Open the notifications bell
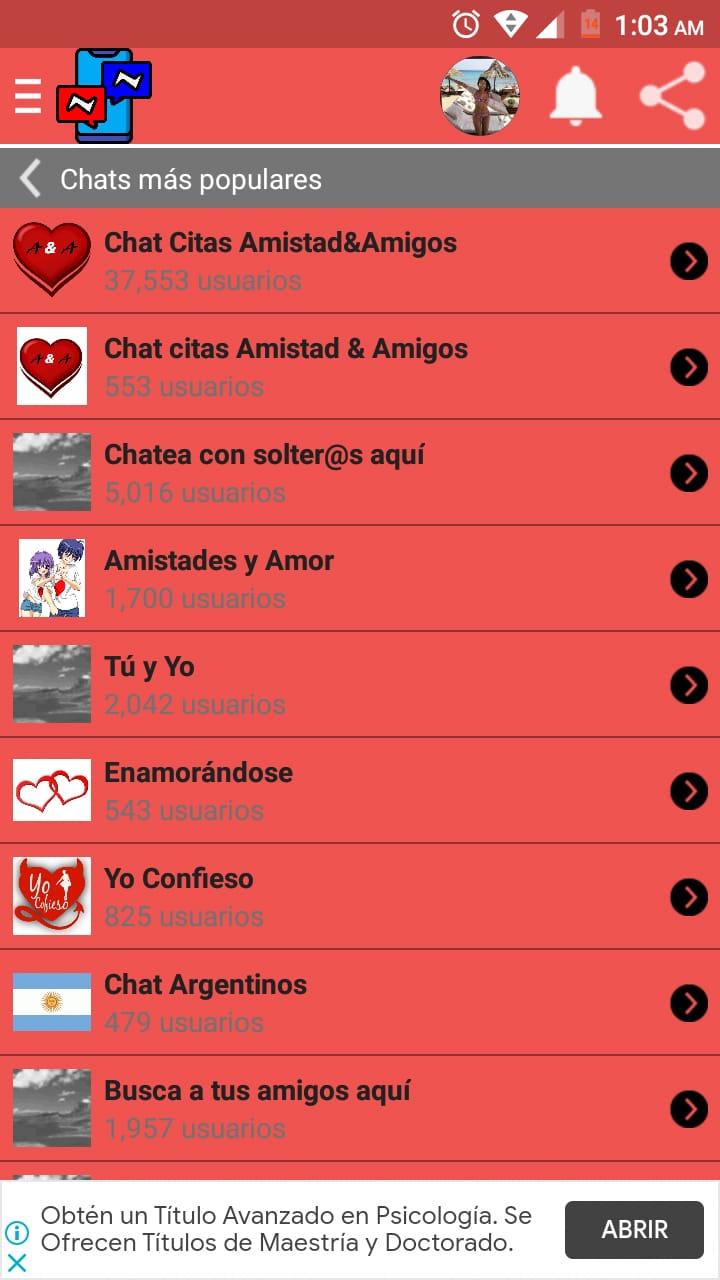The image size is (720, 1280). [576, 97]
